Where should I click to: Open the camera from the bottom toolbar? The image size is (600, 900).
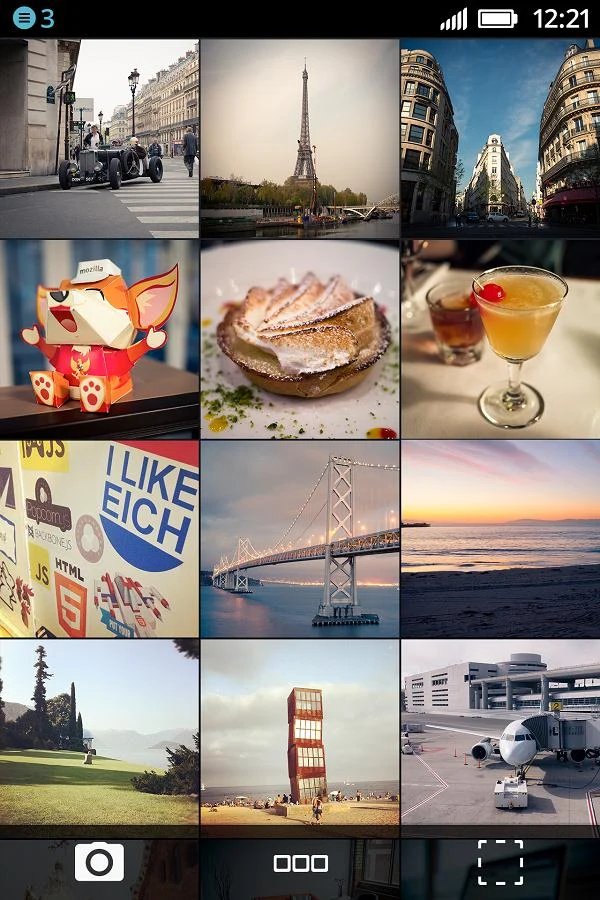point(99,862)
